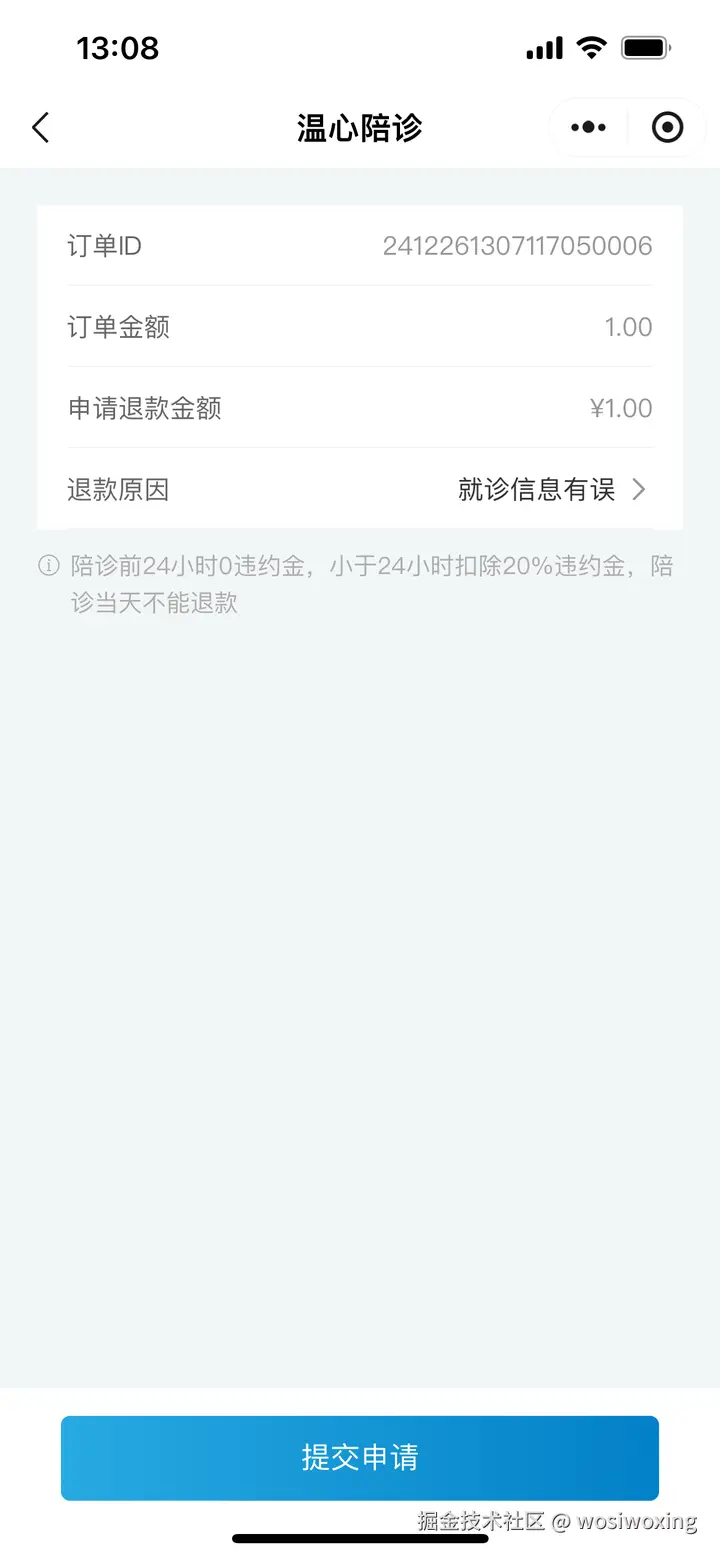Image resolution: width=720 pixels, height=1558 pixels.
Task: Go back using the top-left arrow
Action: 40,128
